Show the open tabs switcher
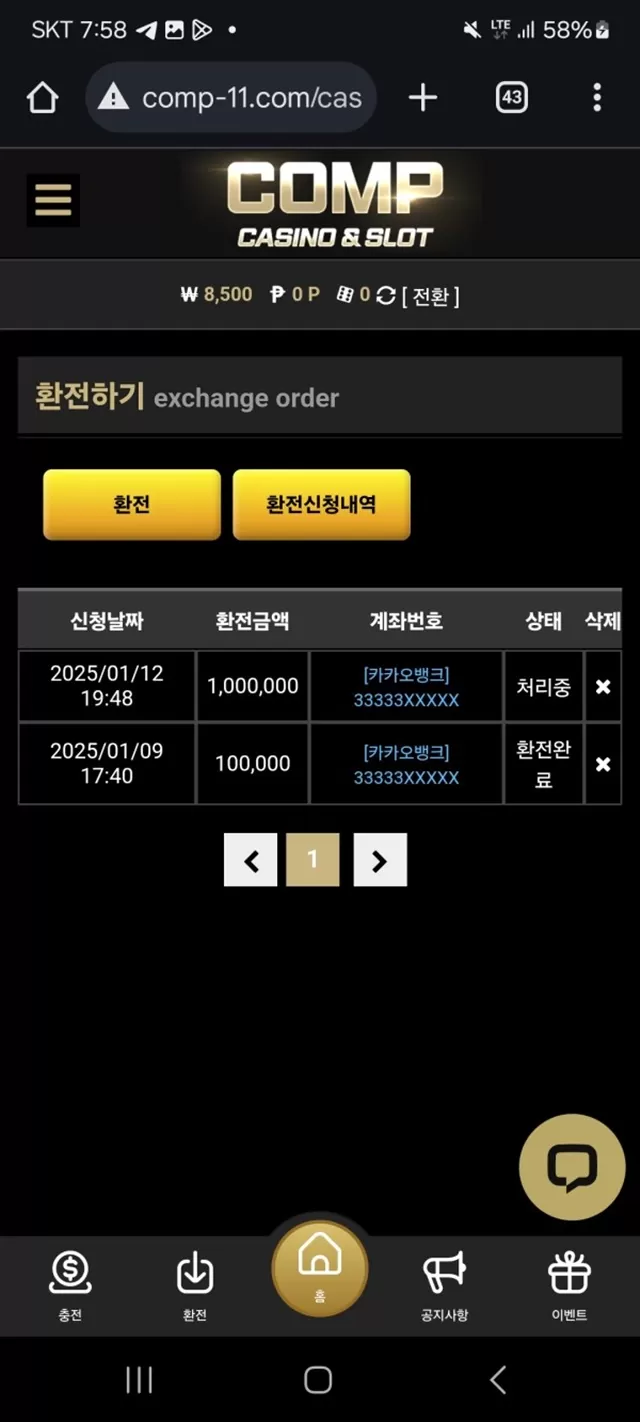 [511, 98]
